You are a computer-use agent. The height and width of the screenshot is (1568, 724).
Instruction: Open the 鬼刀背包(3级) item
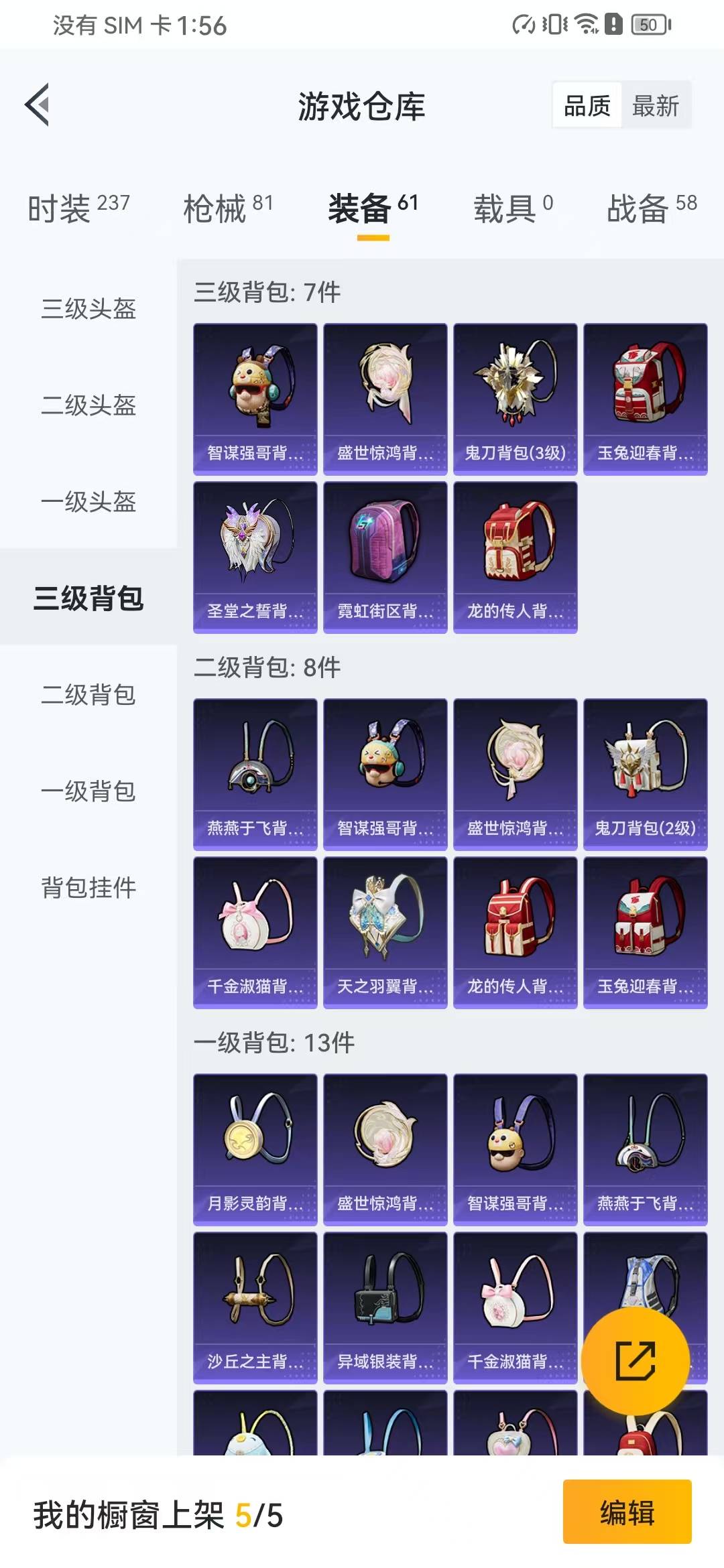[x=516, y=399]
